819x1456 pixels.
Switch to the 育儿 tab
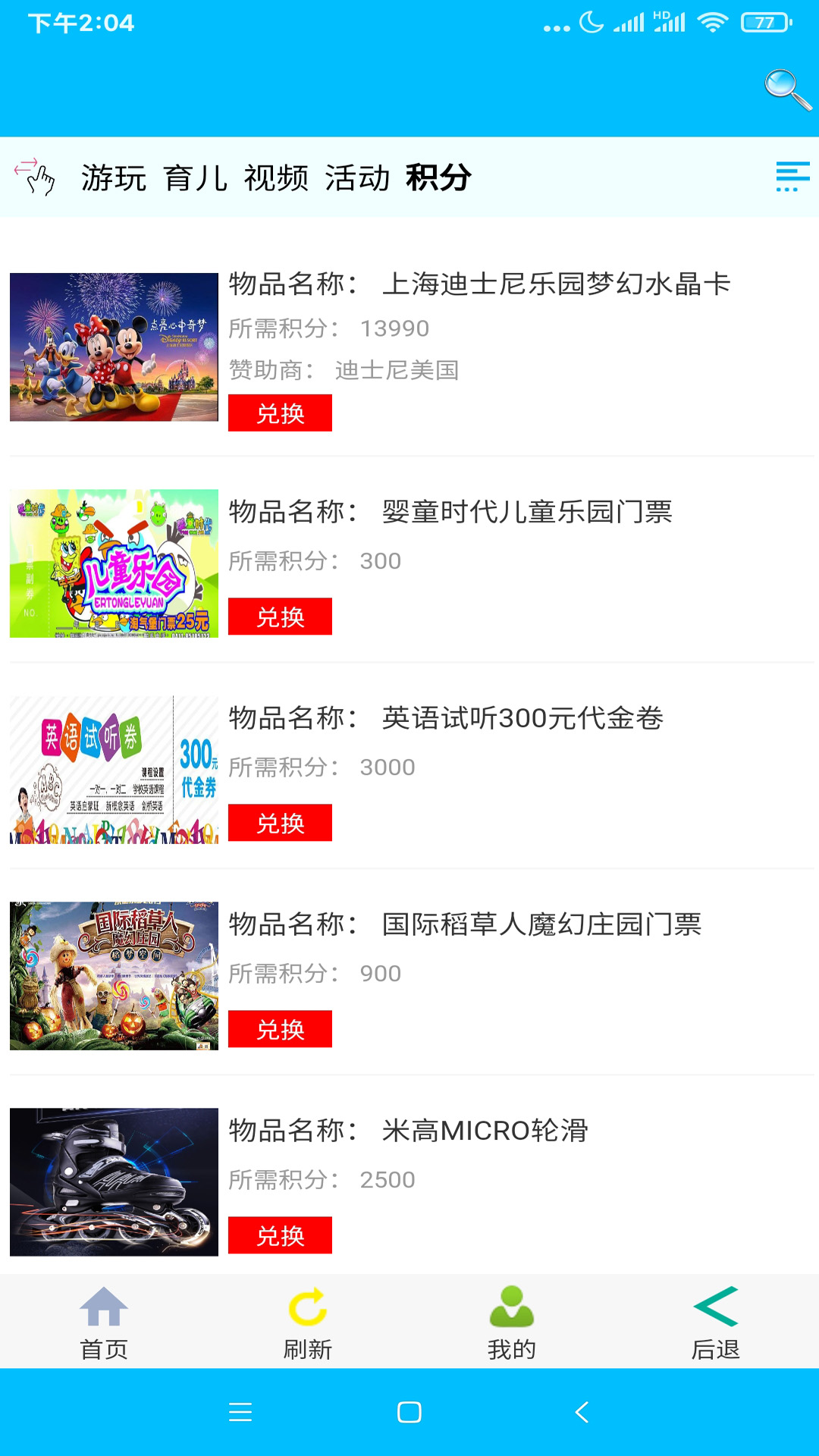(195, 178)
